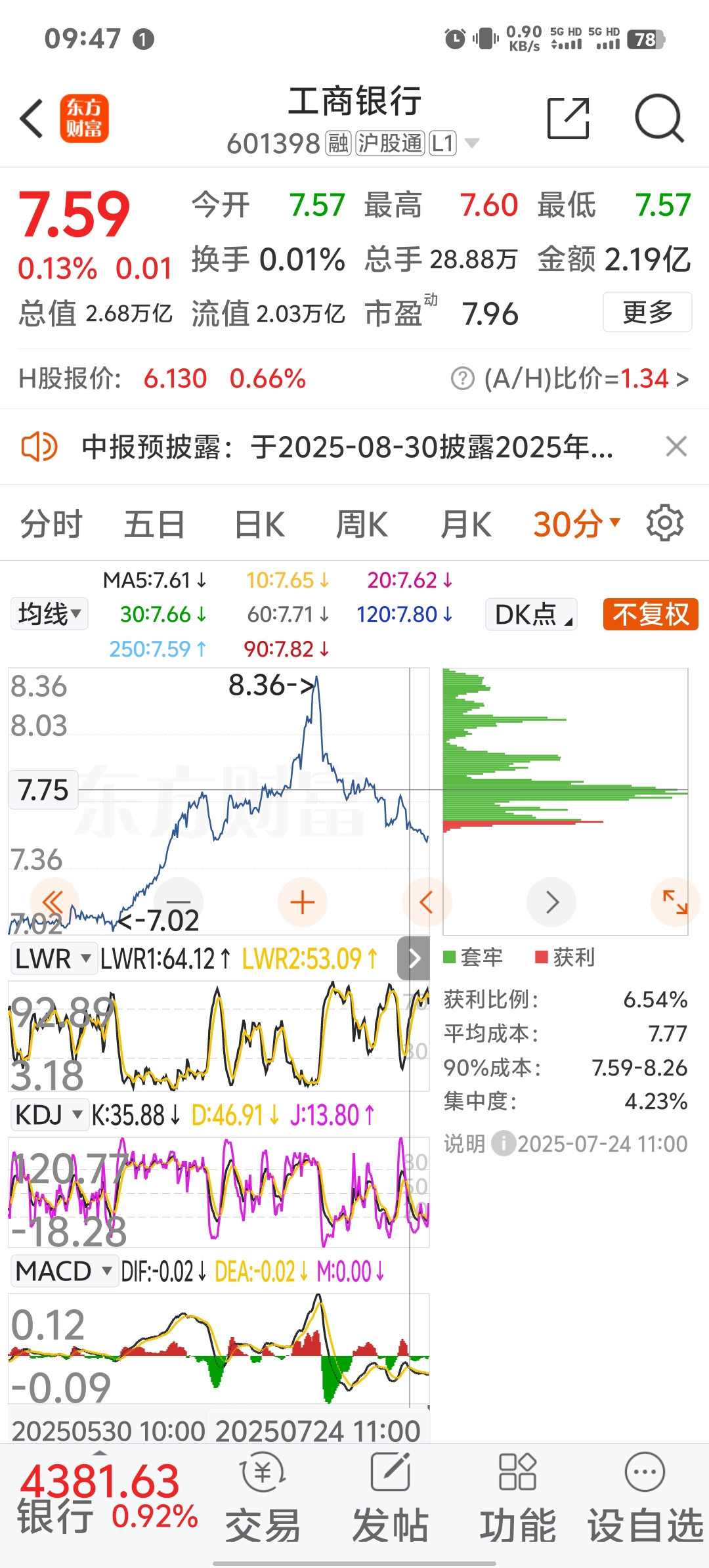Open the A/H price ratio details
The image size is (709, 1568).
[570, 379]
